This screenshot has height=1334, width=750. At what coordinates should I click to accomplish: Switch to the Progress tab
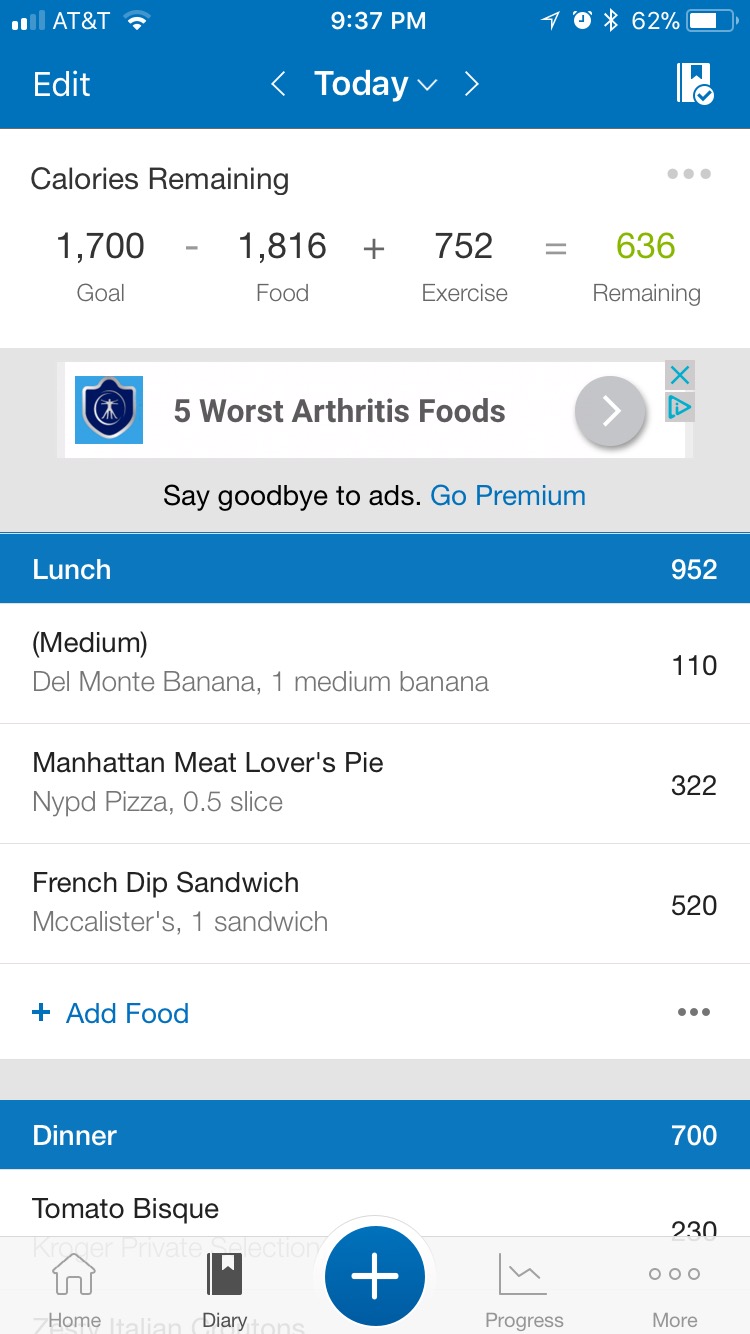coord(524,1290)
